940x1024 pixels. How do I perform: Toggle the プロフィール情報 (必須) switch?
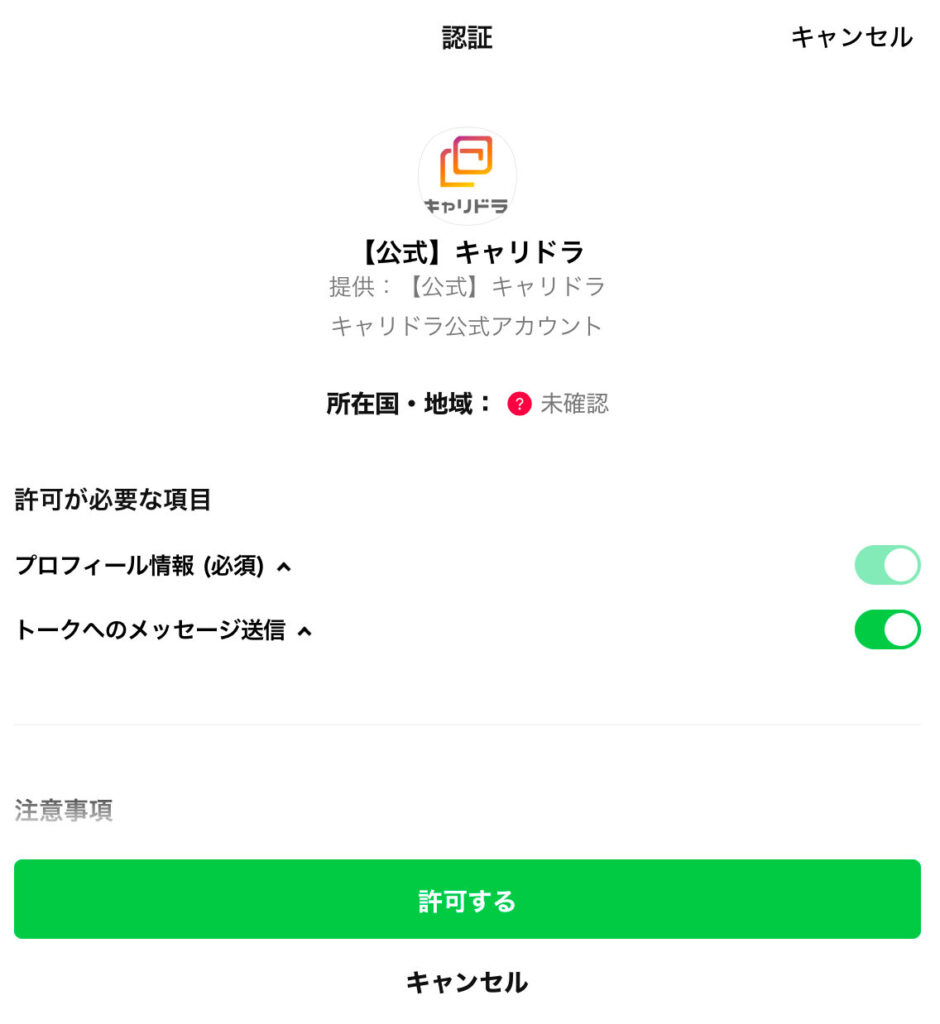(886, 565)
